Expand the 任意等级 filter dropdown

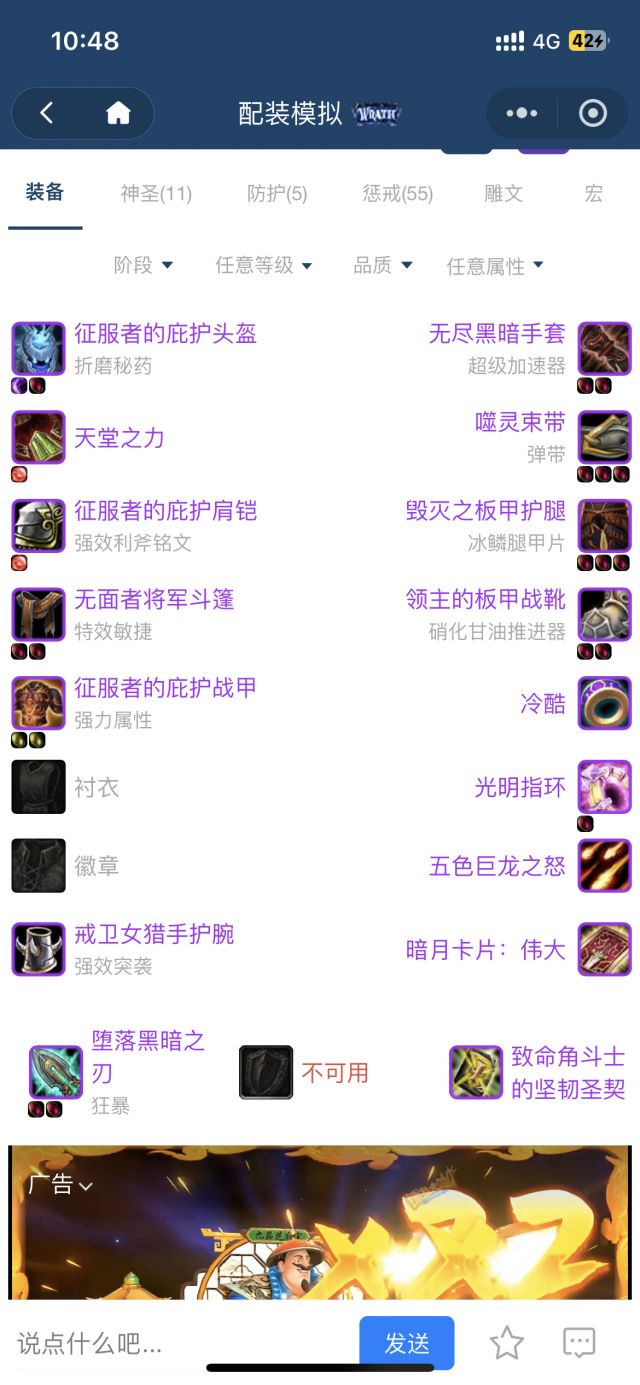tap(264, 265)
